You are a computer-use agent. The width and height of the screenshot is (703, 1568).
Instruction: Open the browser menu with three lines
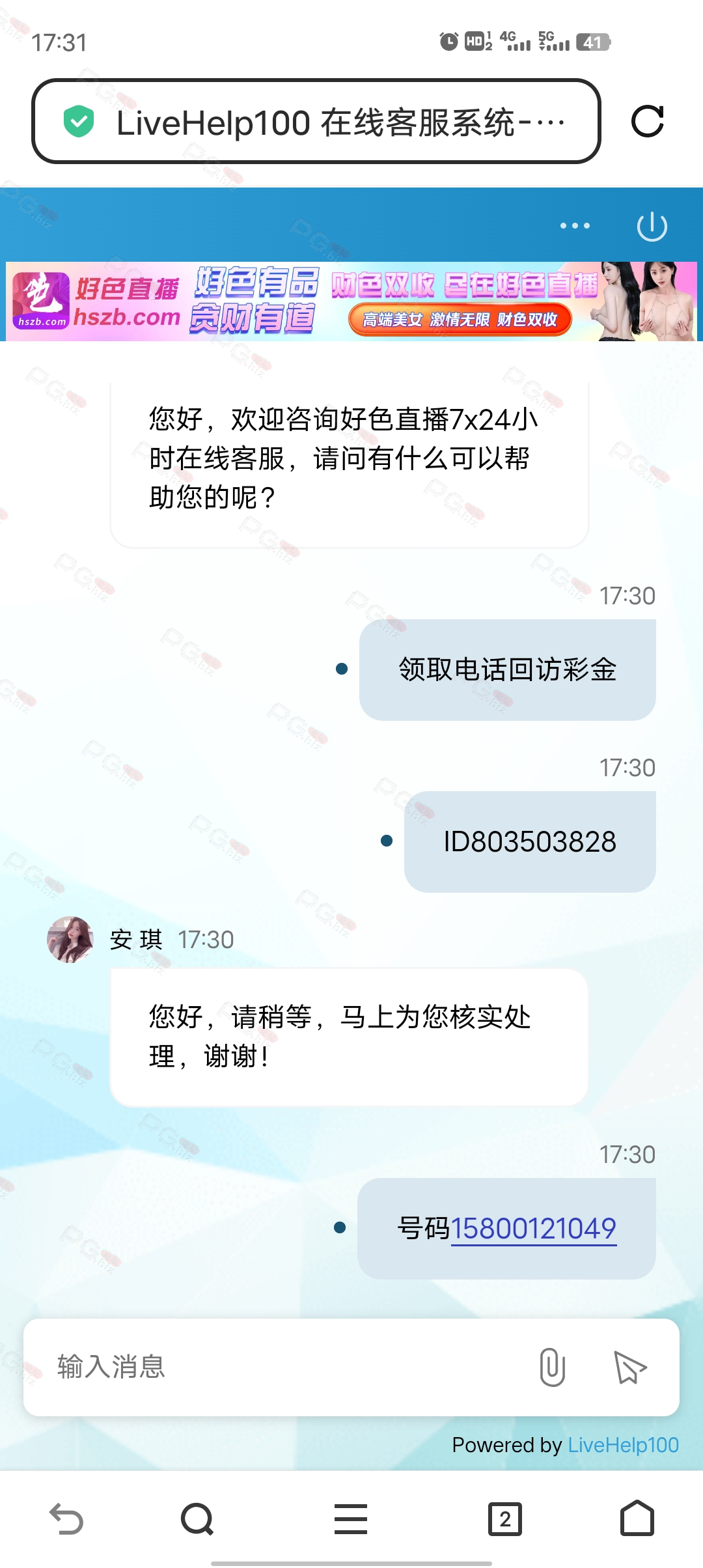(x=351, y=1519)
